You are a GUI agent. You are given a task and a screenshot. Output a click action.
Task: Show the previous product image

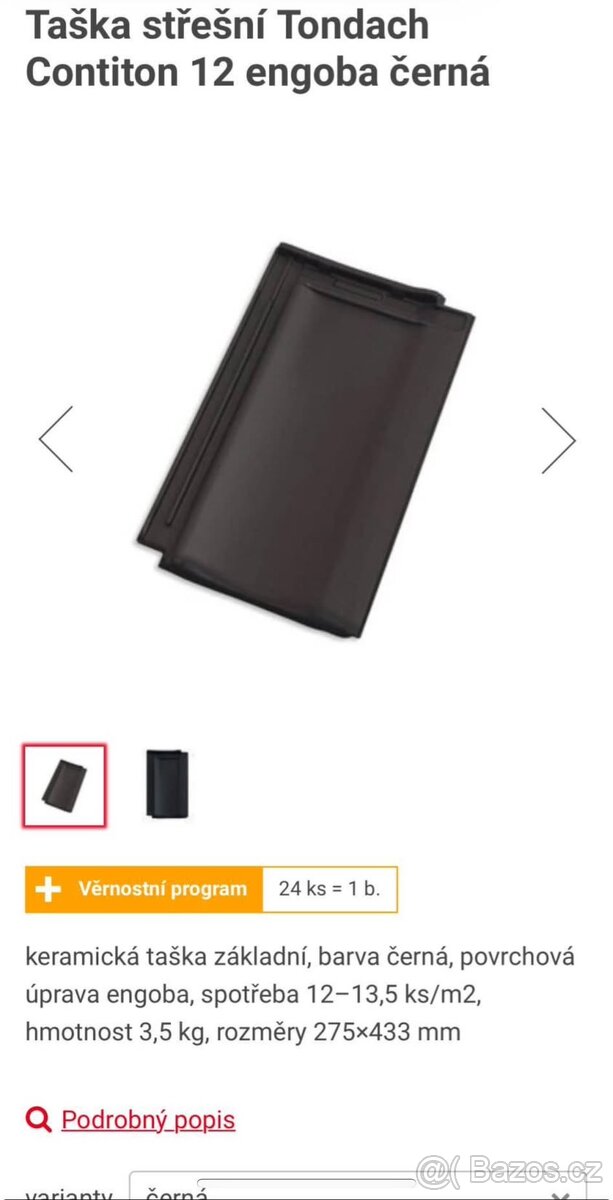[x=56, y=439]
